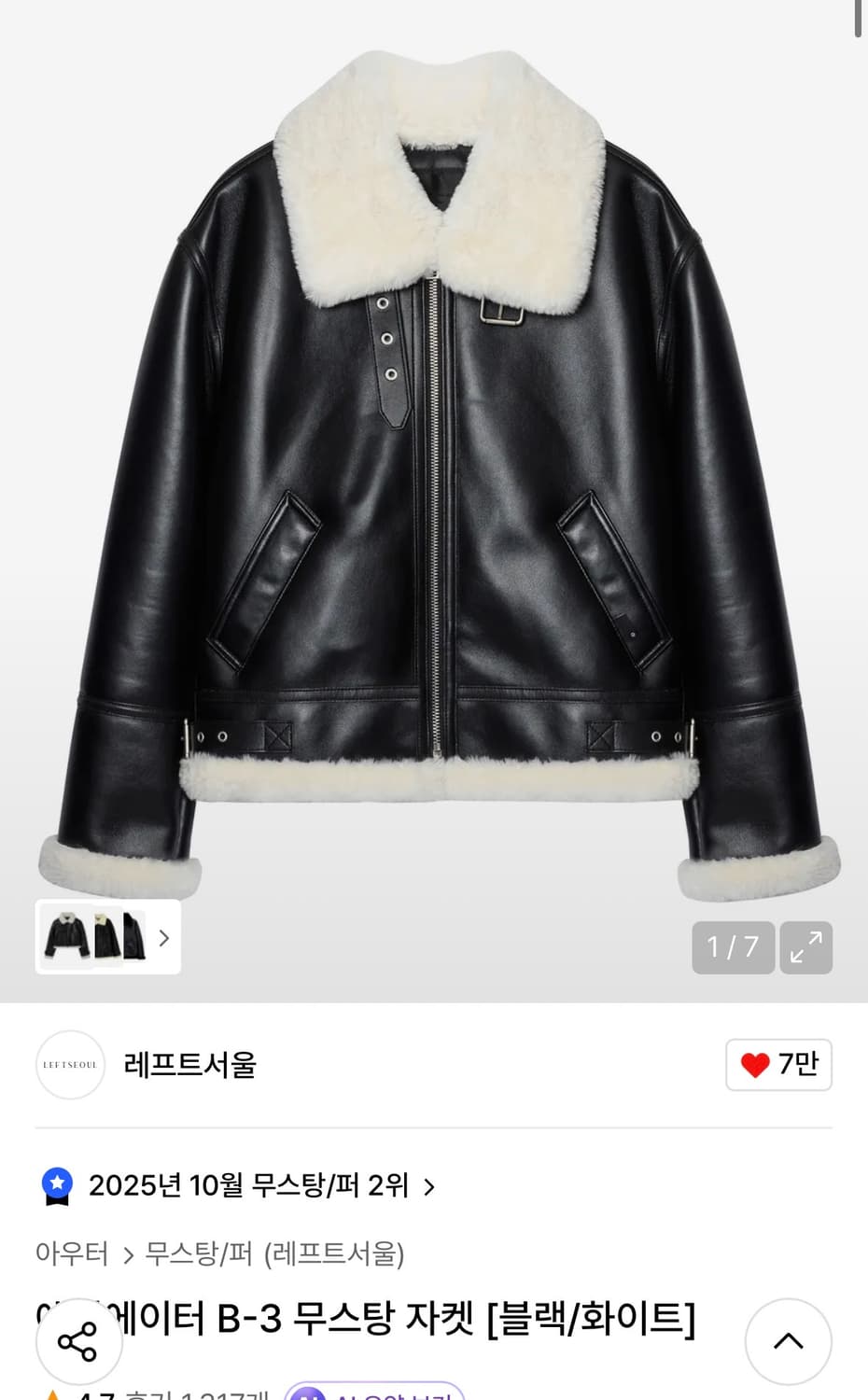Viewport: 868px width, 1400px height.
Task: Click the 1/7 image position indicator
Action: (733, 947)
